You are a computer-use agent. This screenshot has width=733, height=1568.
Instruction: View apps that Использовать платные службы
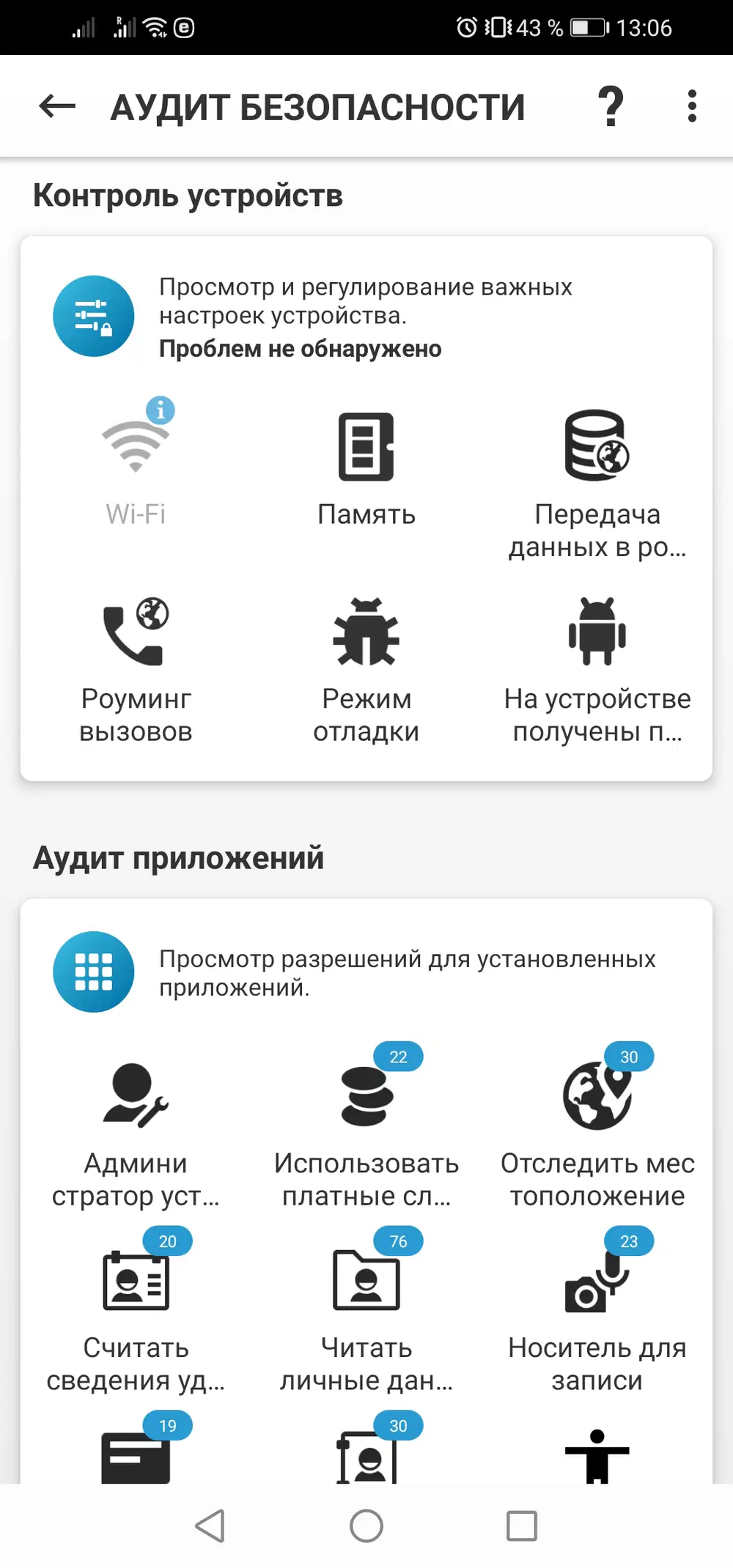(x=366, y=1132)
